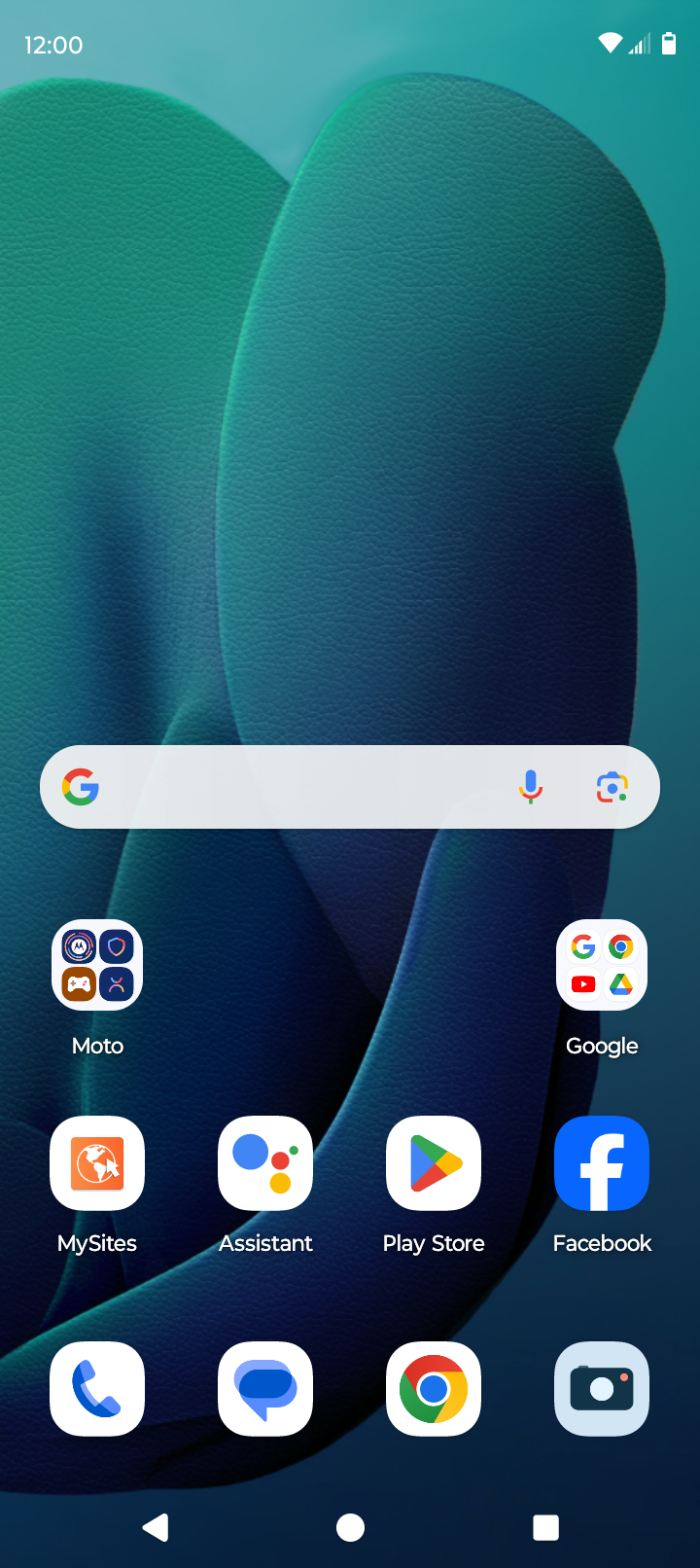Open Google Lens camera search
The width and height of the screenshot is (700, 1568).
coord(612,787)
